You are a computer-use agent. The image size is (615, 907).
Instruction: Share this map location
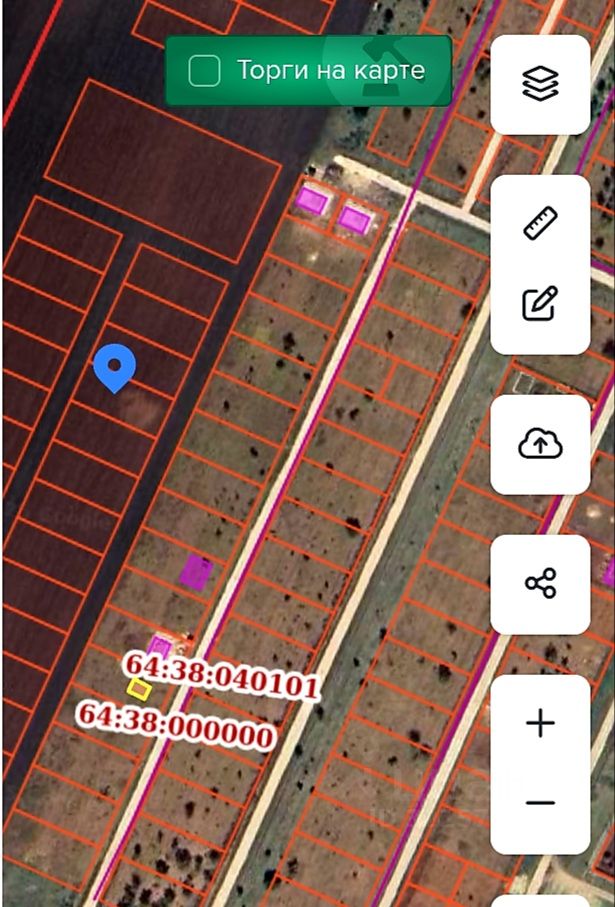[540, 583]
